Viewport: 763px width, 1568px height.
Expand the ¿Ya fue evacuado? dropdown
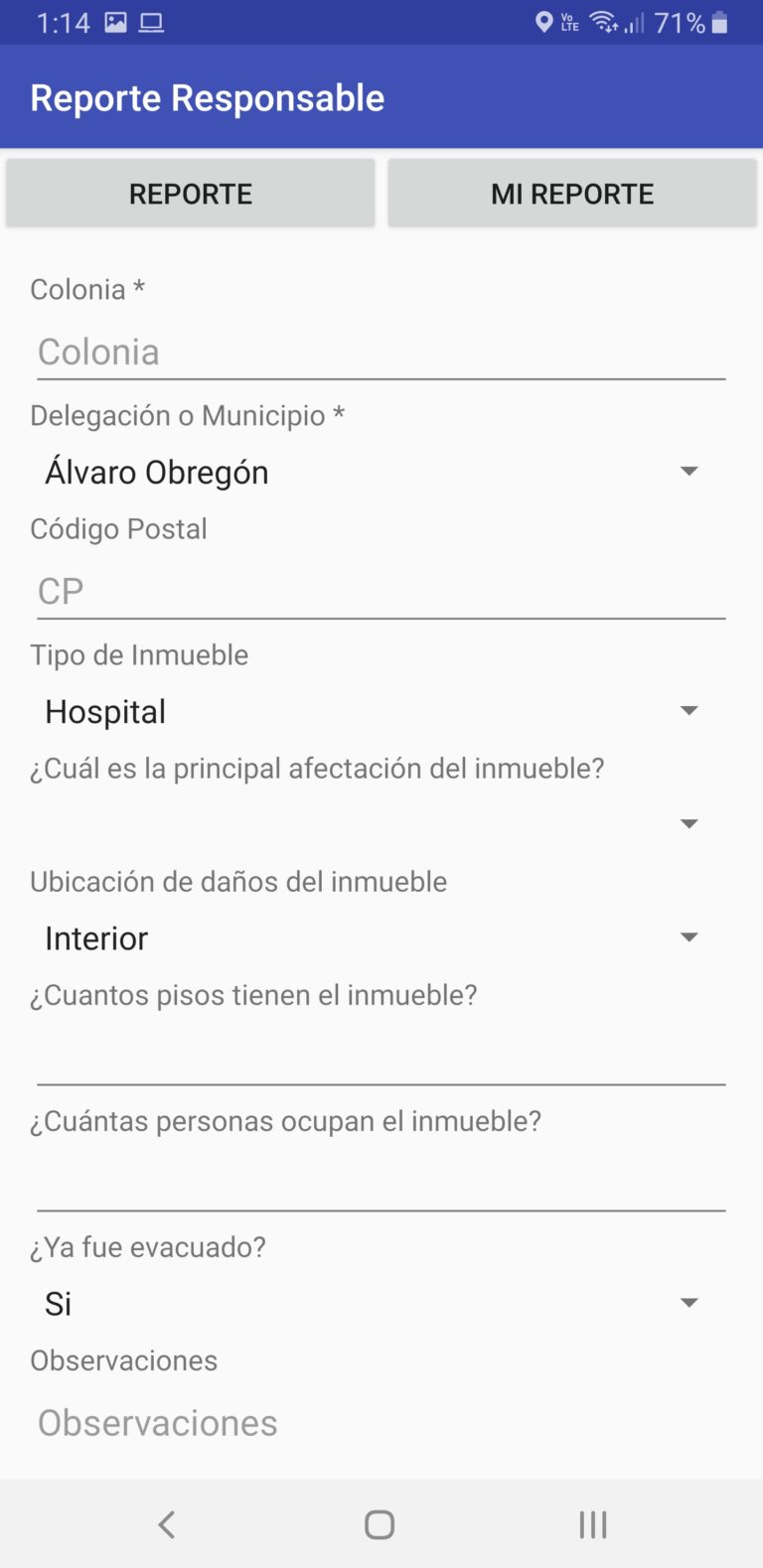(x=373, y=1303)
